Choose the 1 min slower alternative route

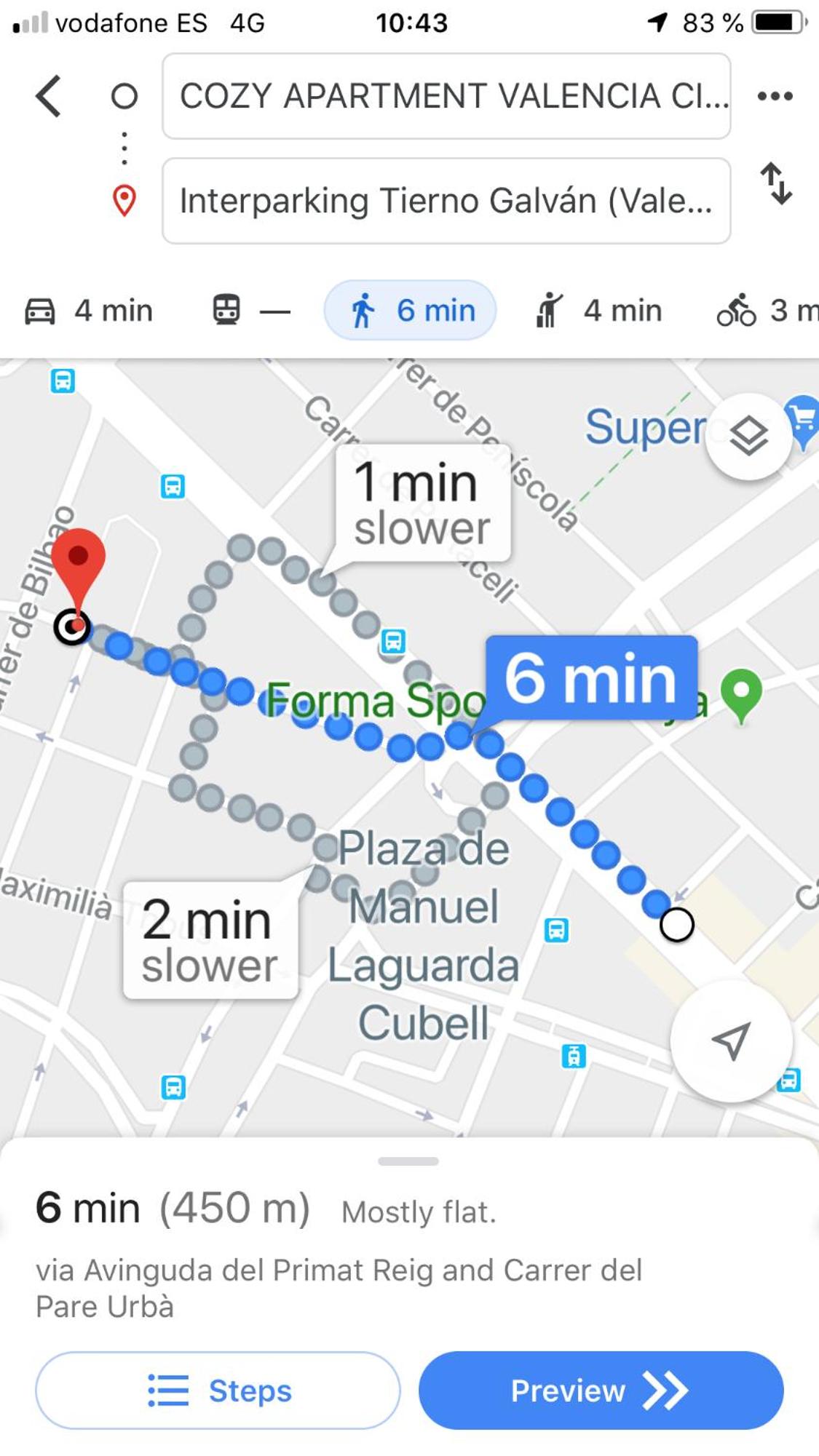(422, 504)
